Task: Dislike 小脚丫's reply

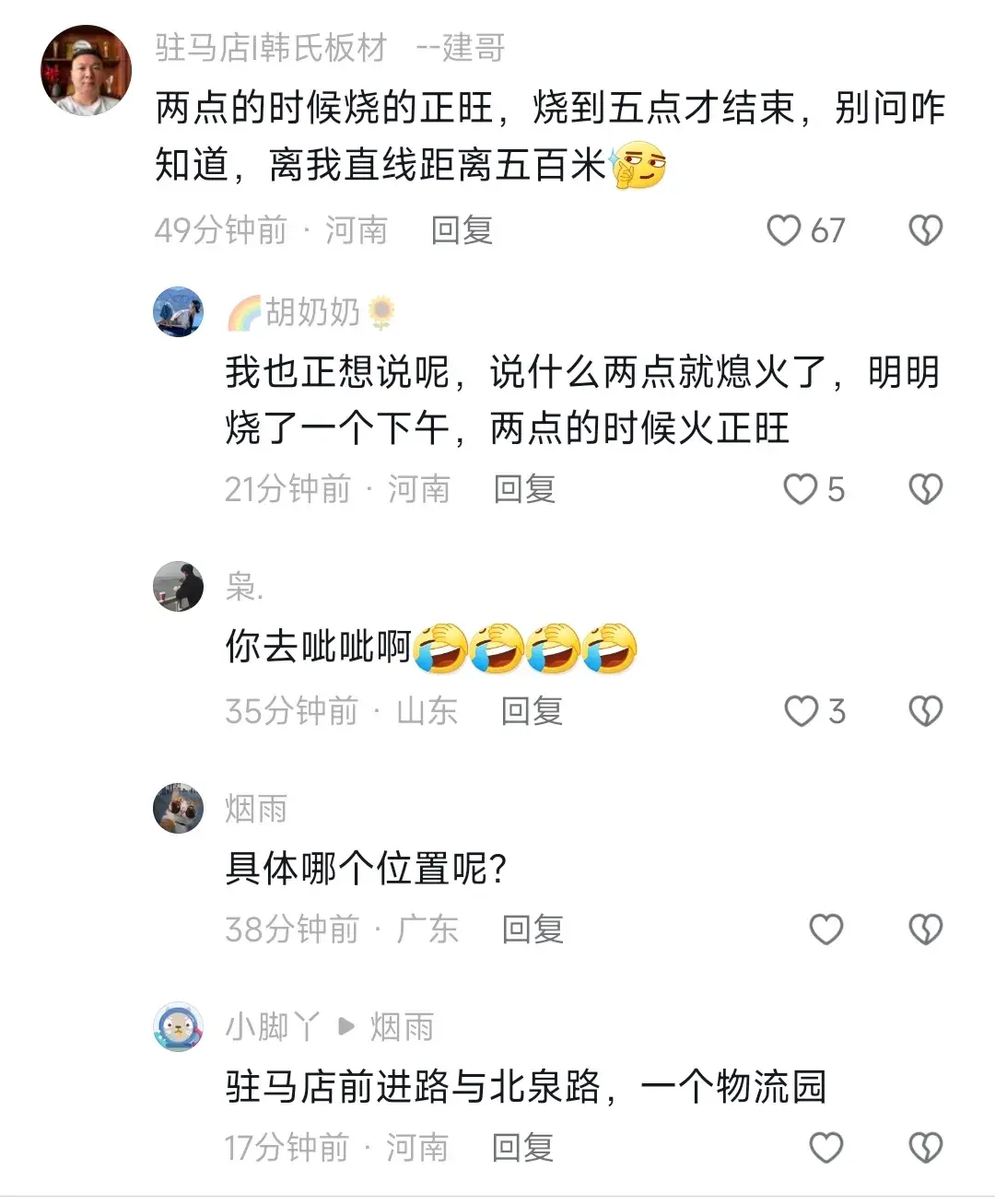Action: 925,1148
